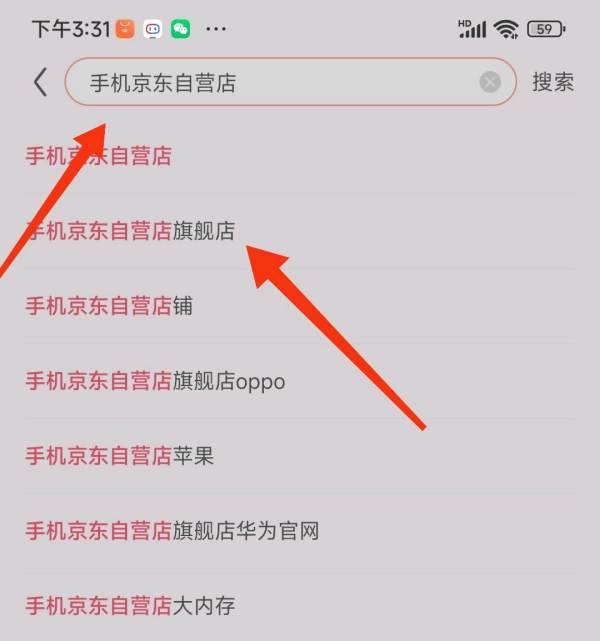Choose the suggestion 手机京东自营店旗舰店华为官网

click(x=172, y=531)
